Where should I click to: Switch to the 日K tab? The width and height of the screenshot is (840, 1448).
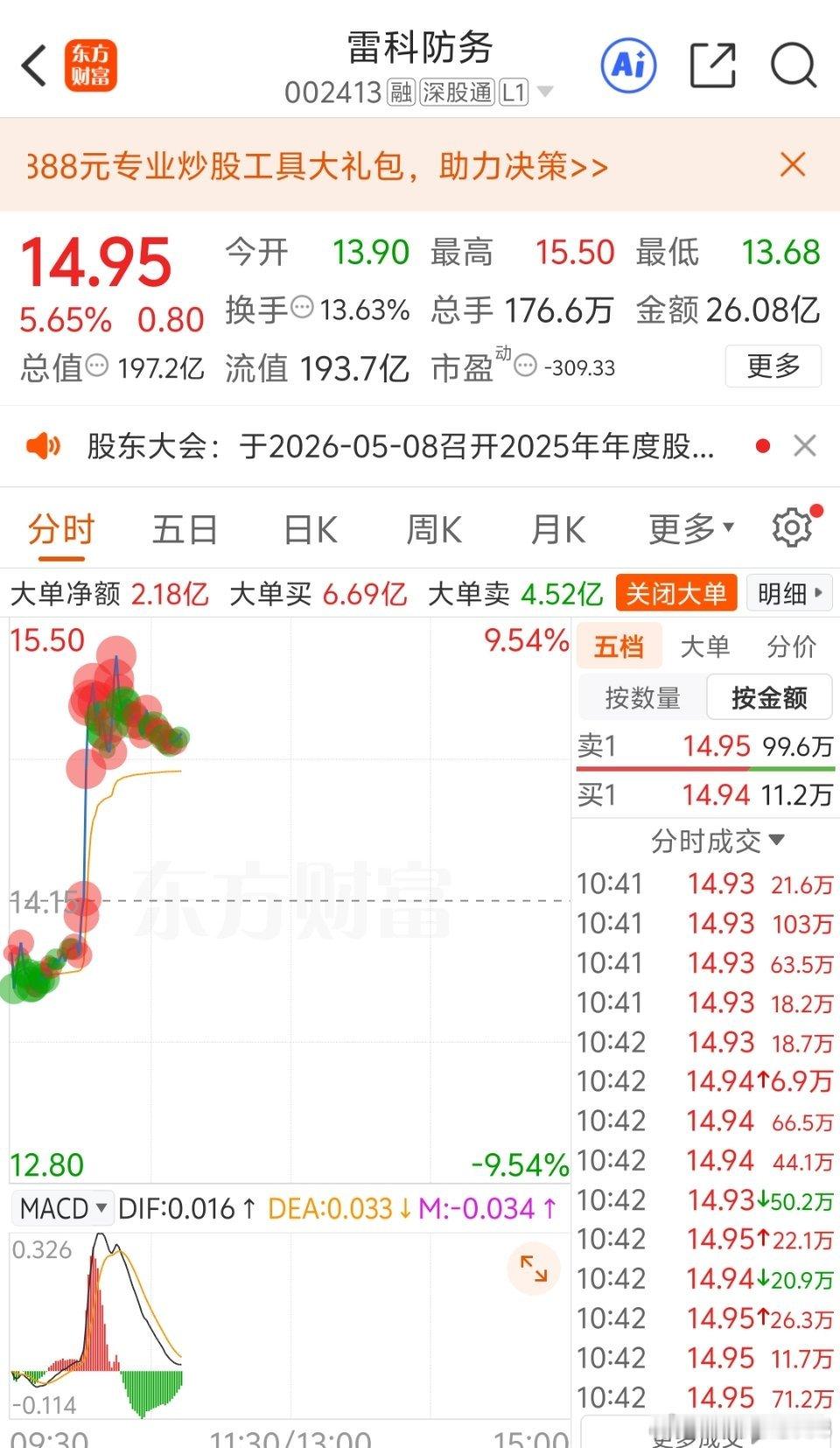click(x=308, y=528)
